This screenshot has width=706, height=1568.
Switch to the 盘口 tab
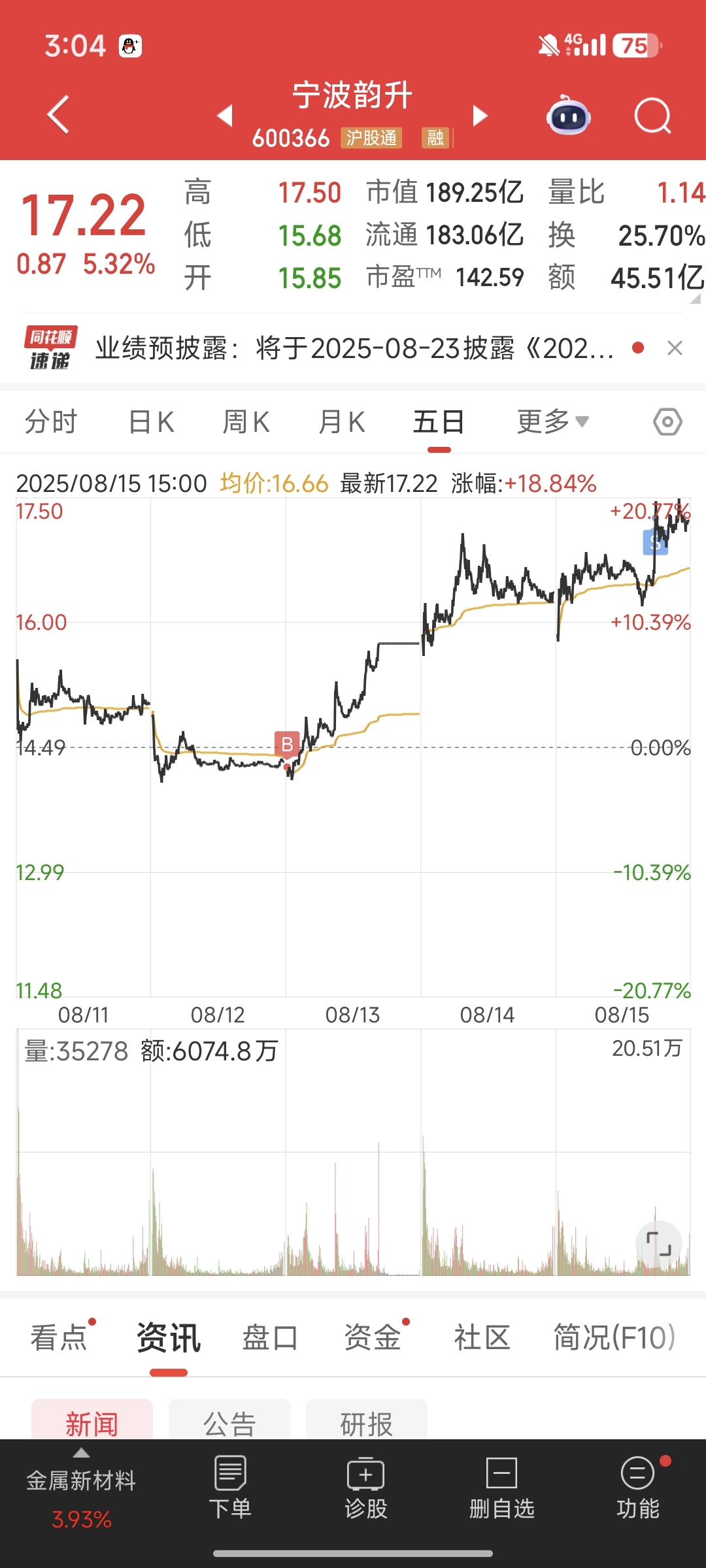click(270, 1337)
